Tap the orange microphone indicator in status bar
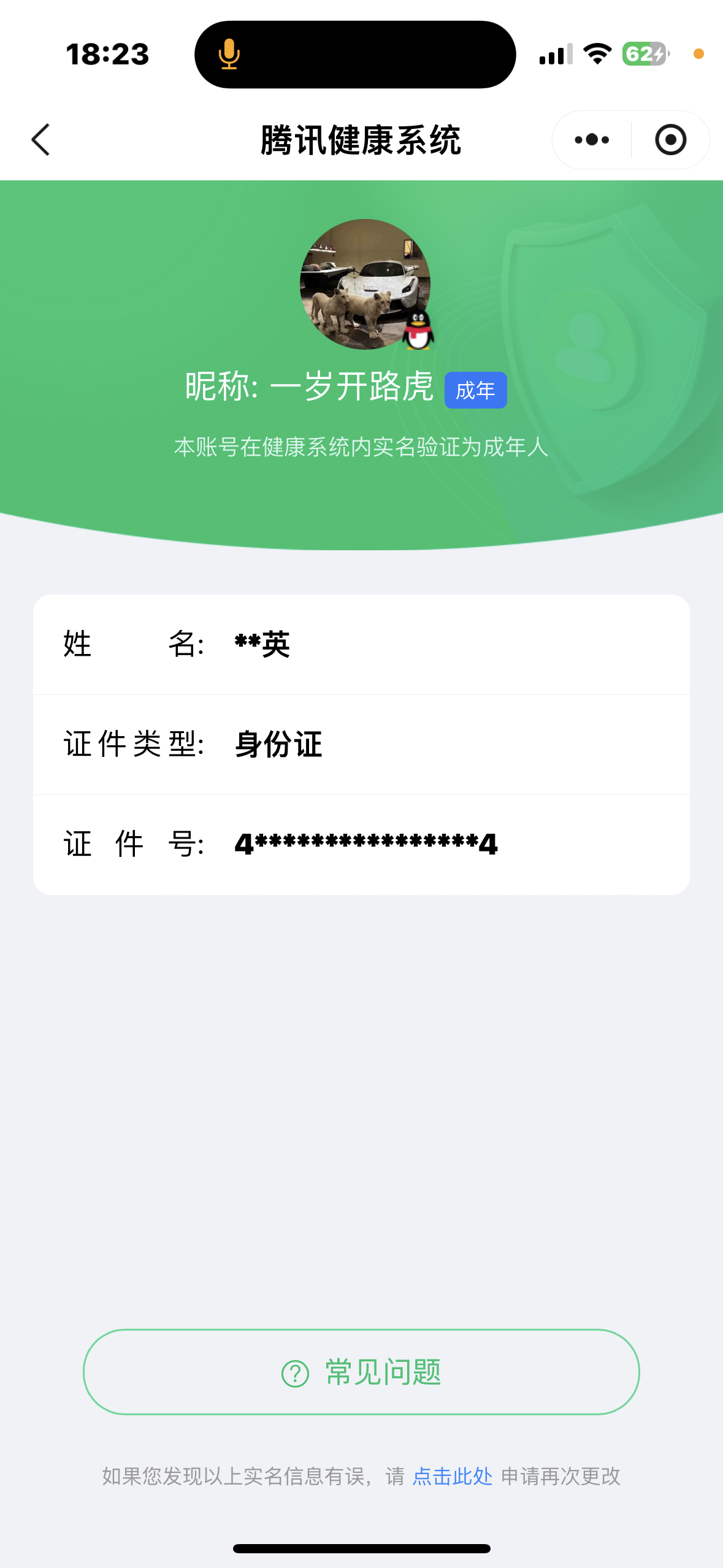 (x=229, y=56)
